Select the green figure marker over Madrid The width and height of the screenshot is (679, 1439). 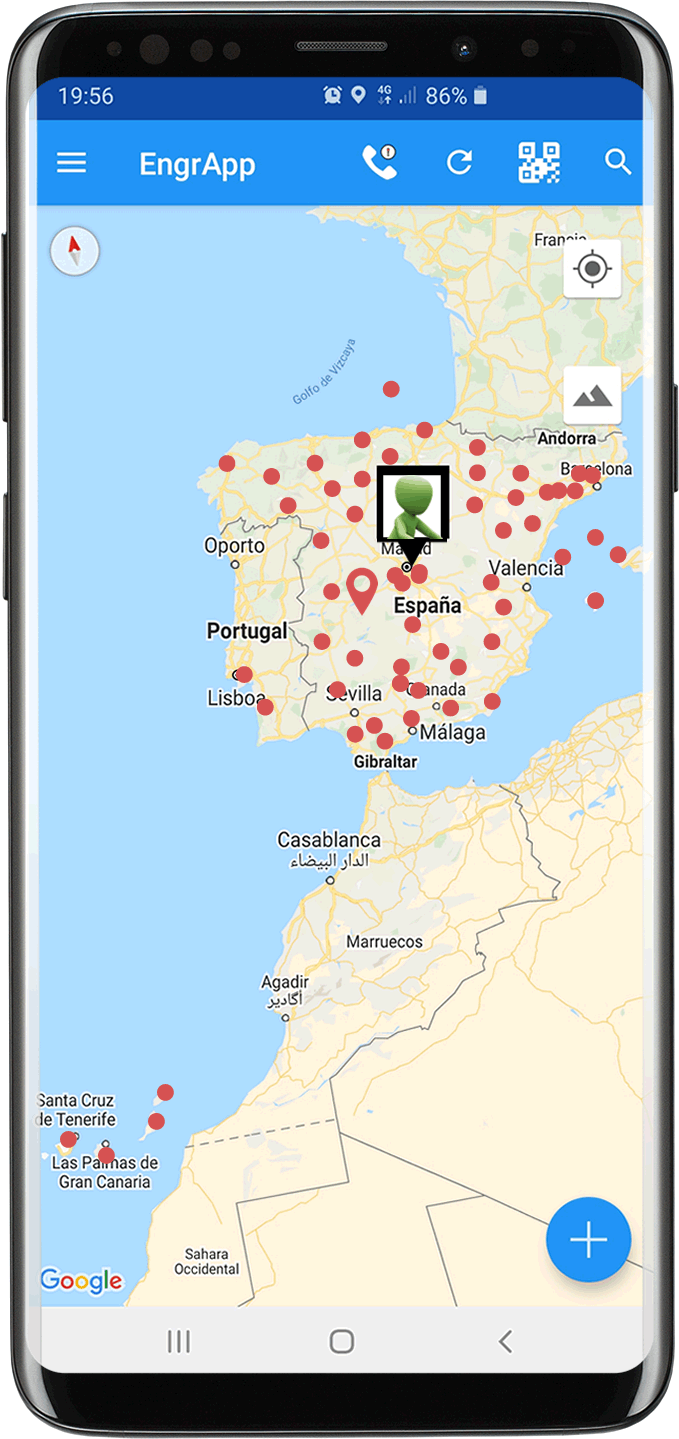[412, 505]
